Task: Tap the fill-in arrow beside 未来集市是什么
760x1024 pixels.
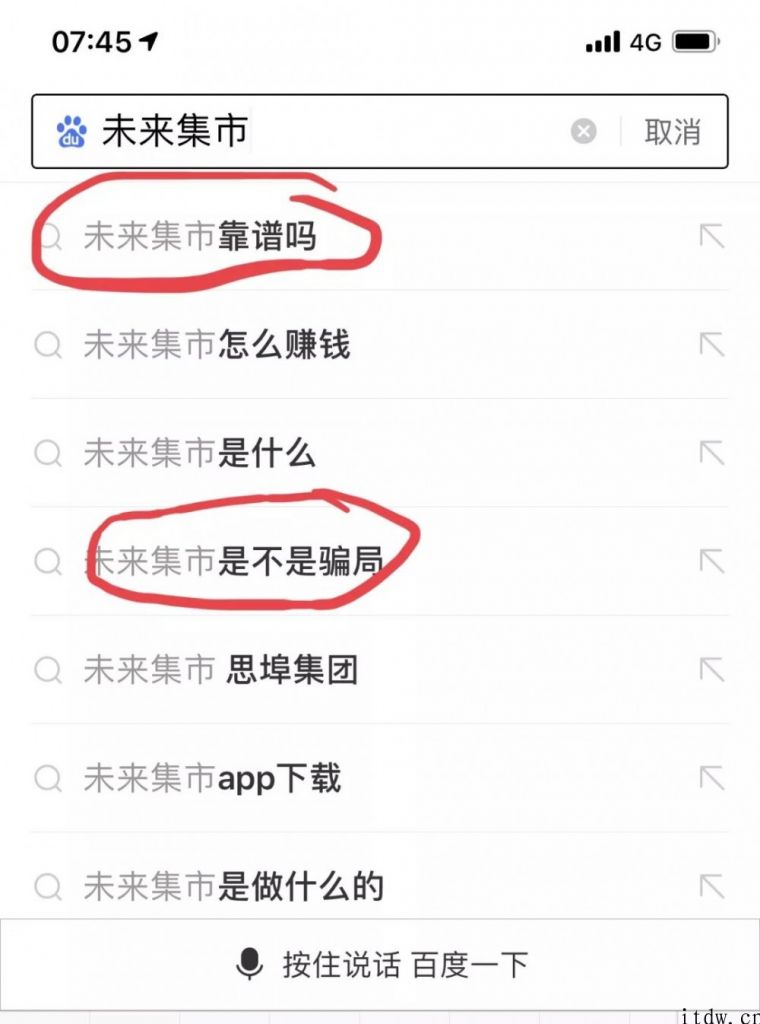Action: pyautogui.click(x=710, y=454)
